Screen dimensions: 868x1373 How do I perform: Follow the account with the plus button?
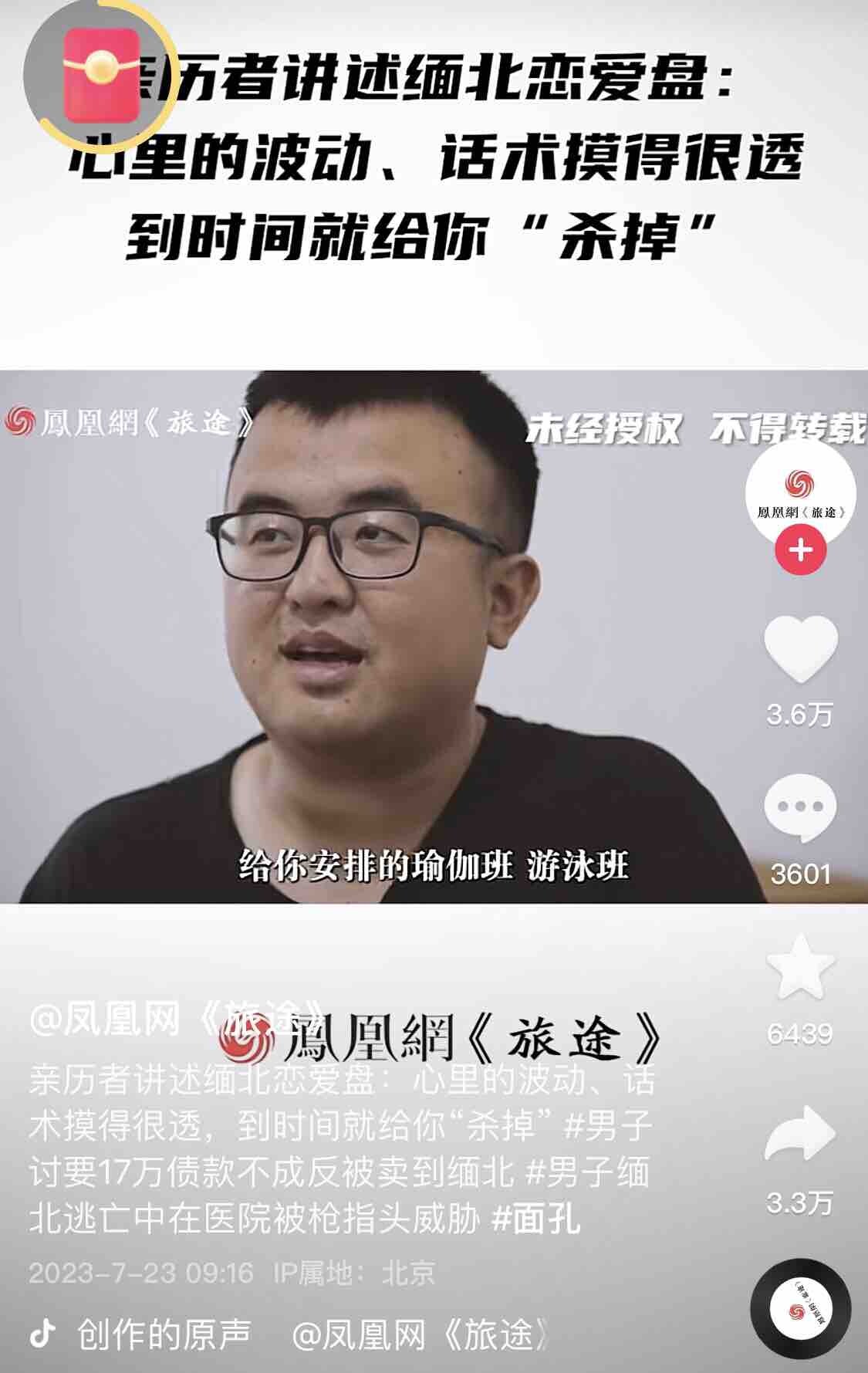click(800, 550)
